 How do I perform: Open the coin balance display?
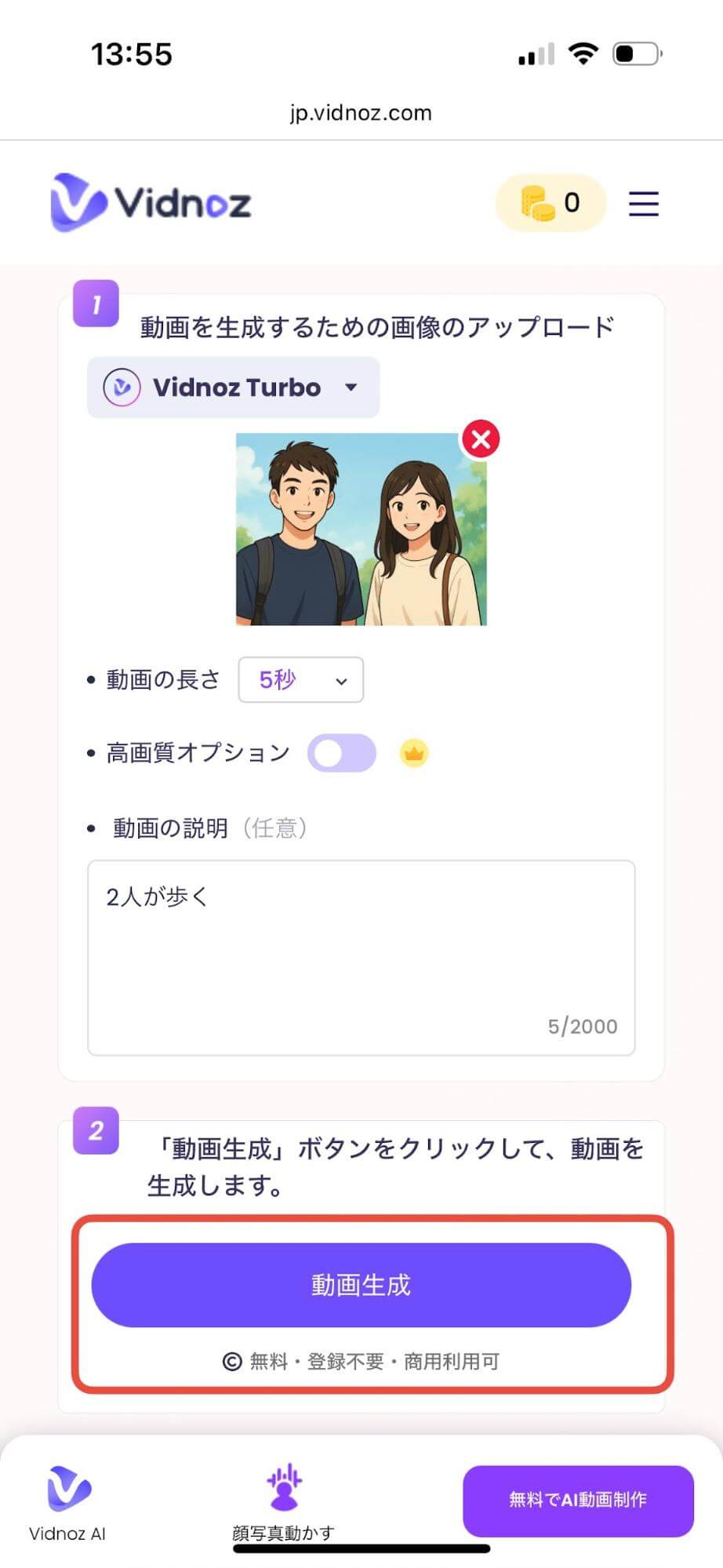550,202
